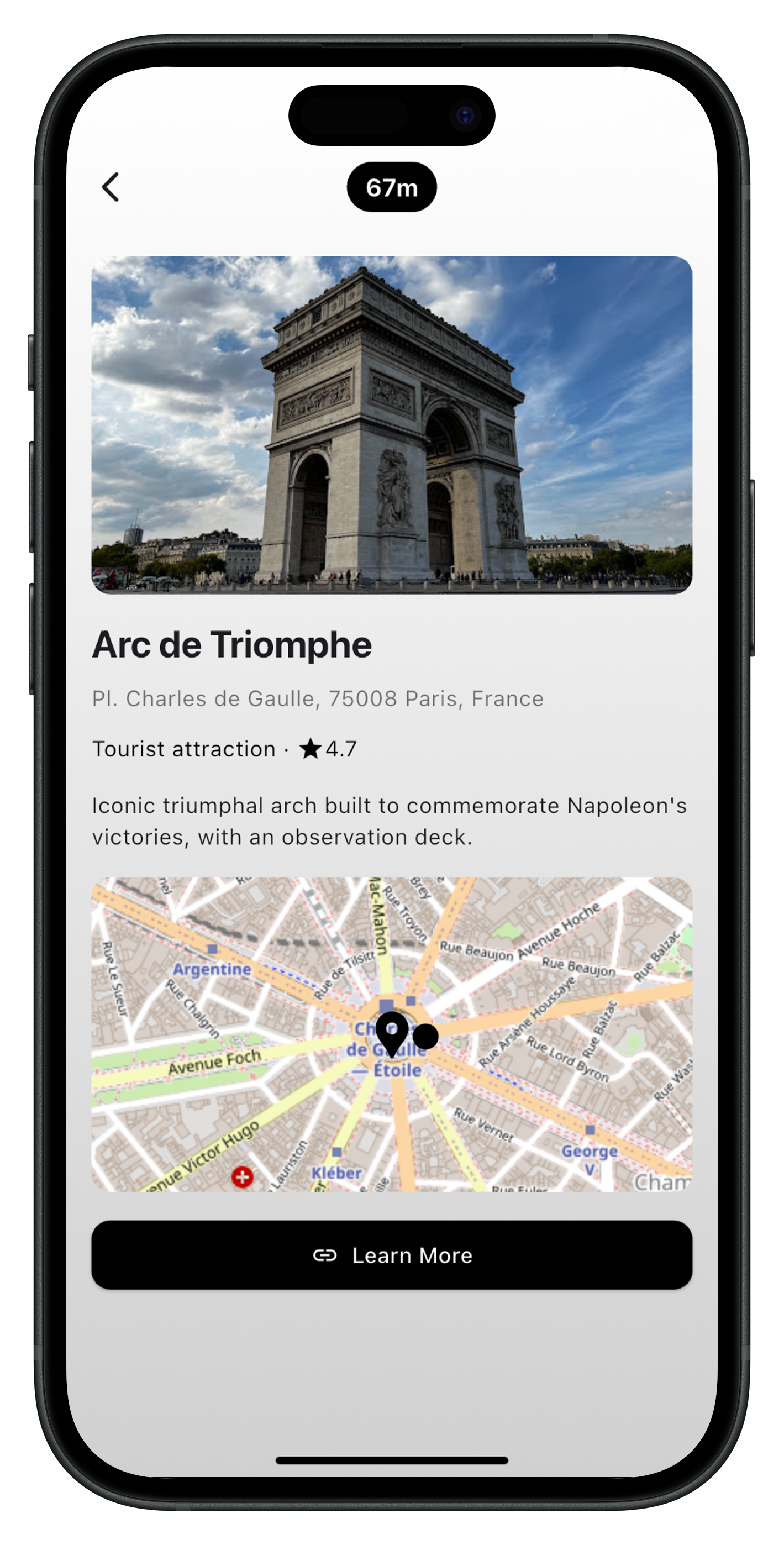Open the Arc de Triomphe photo
Image resolution: width=784 pixels, height=1545 pixels.
click(x=392, y=424)
